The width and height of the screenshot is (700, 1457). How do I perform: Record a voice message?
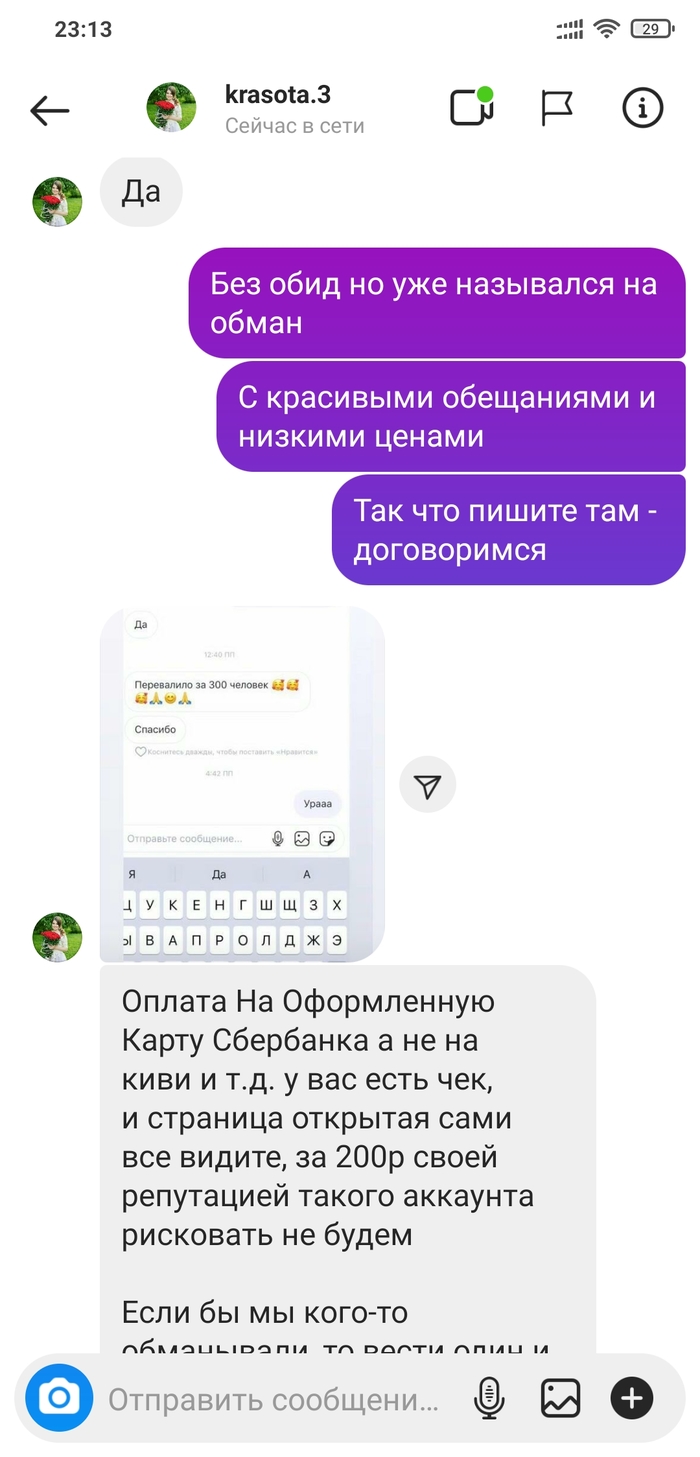[489, 1398]
